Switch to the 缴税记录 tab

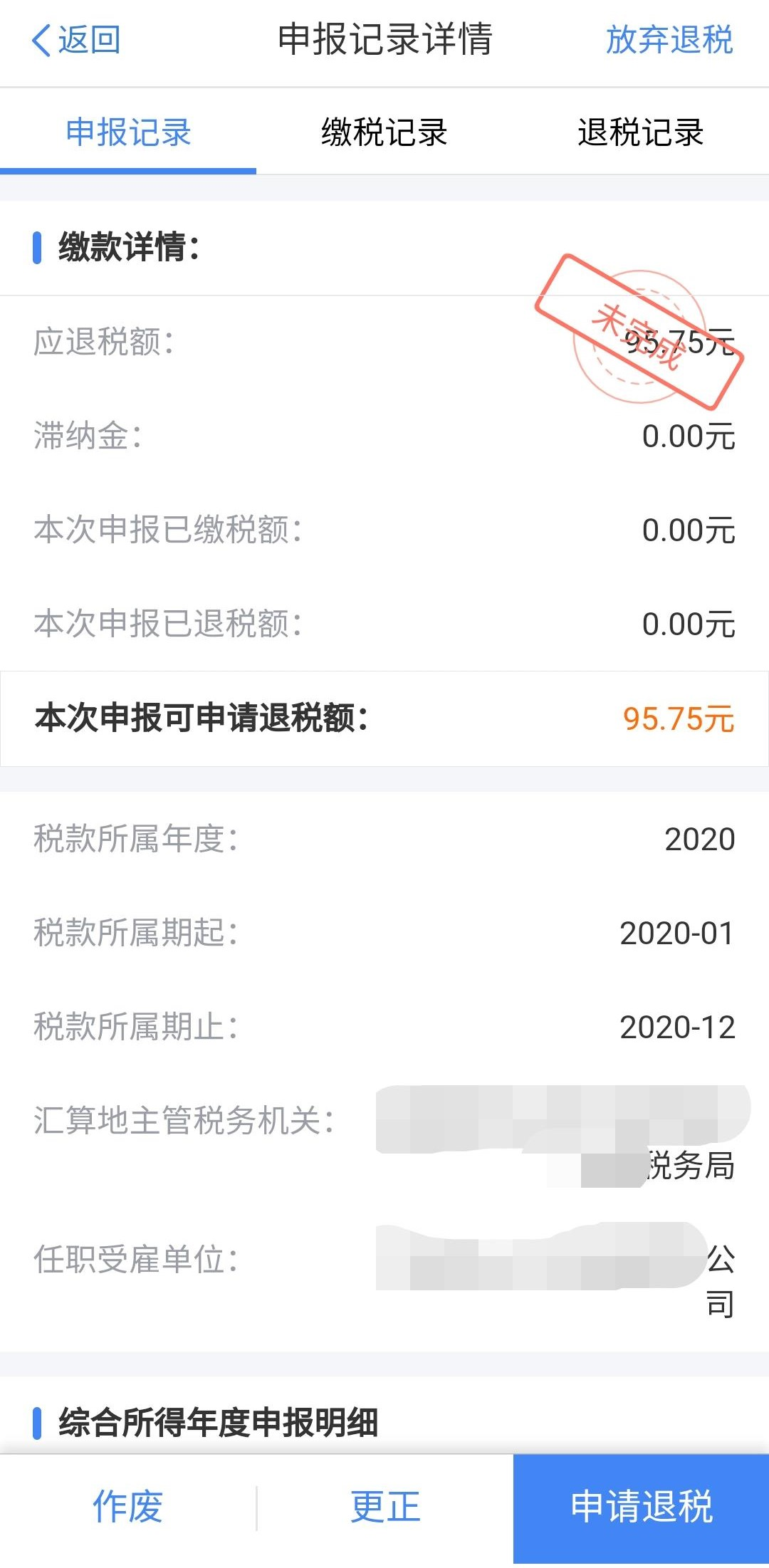click(x=384, y=132)
